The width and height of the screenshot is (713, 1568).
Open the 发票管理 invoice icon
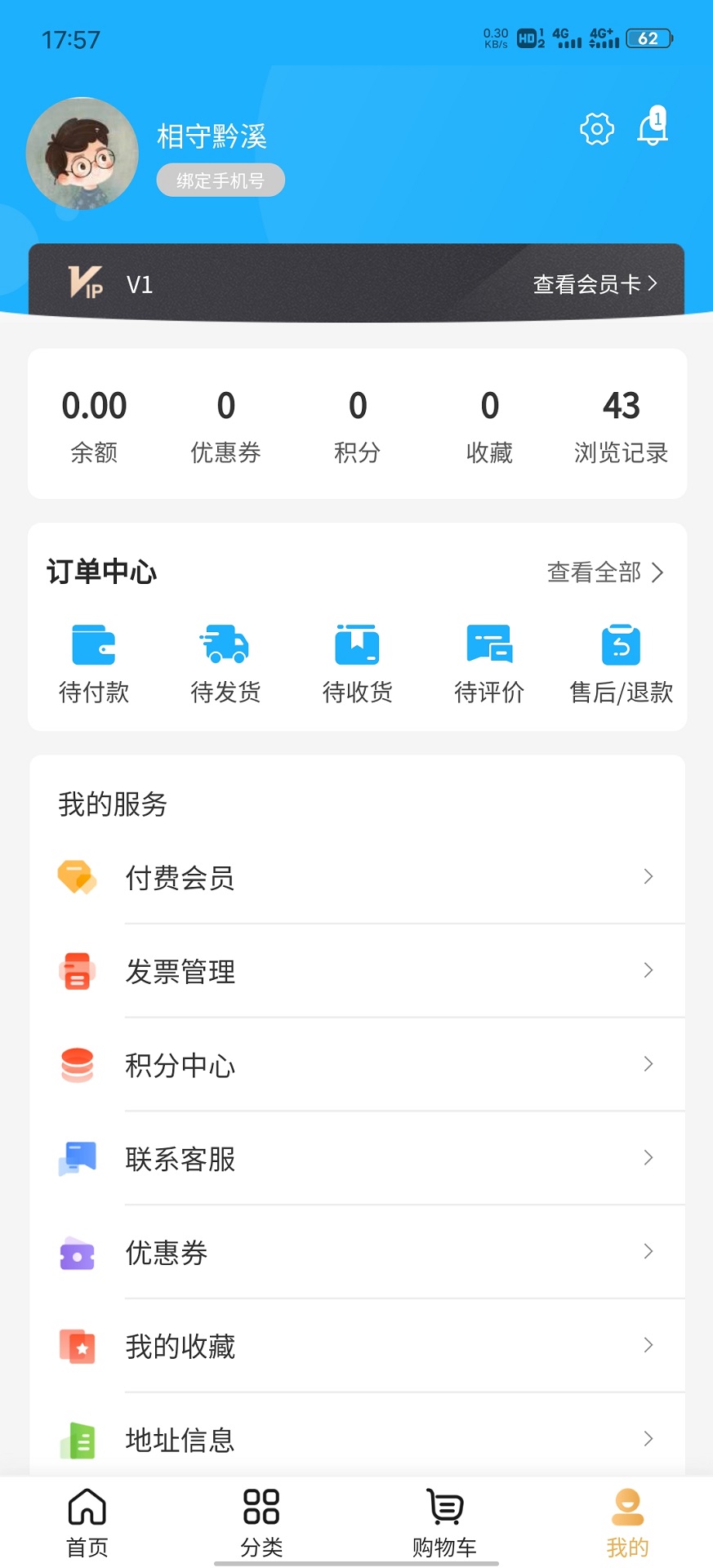78,971
